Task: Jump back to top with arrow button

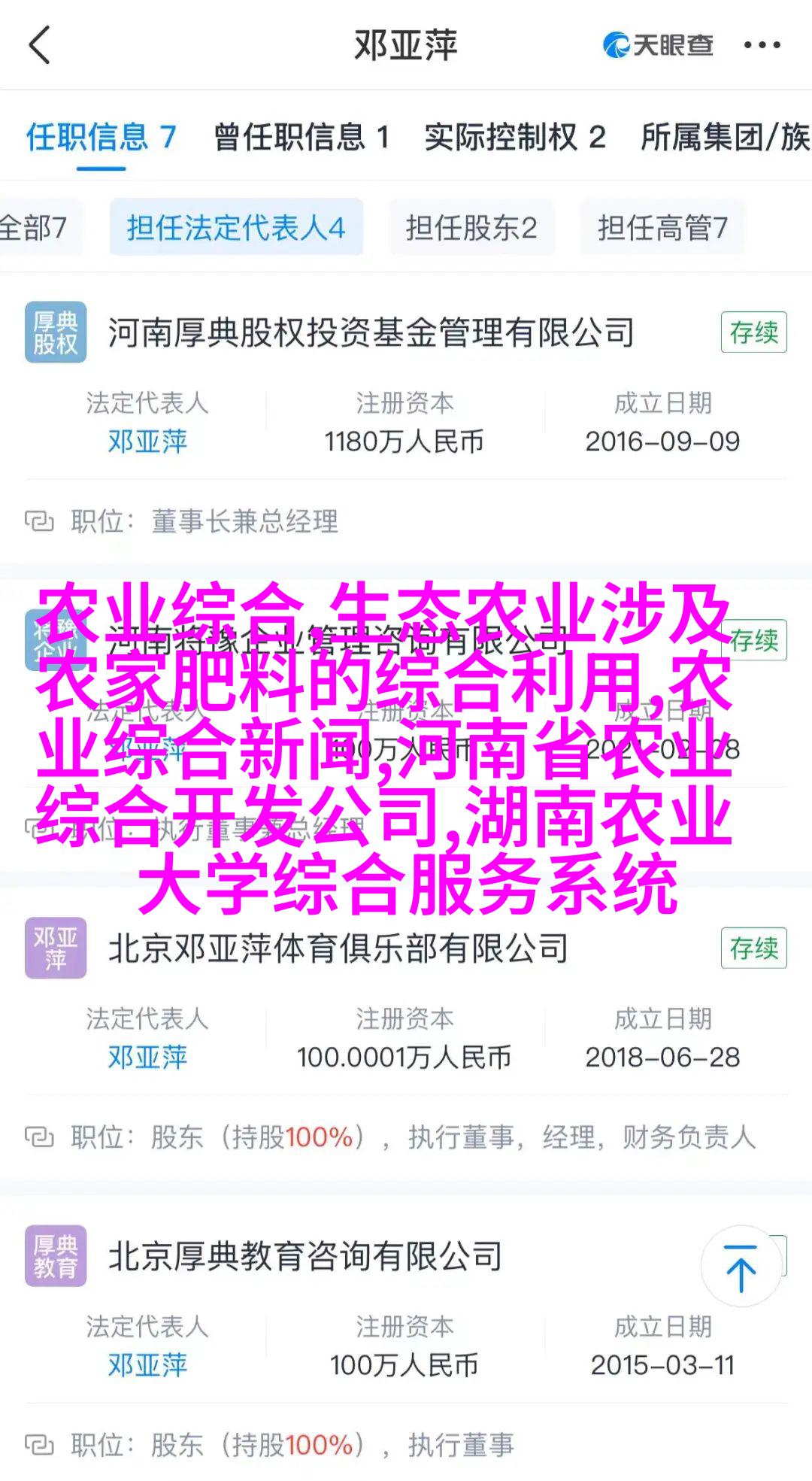Action: (x=741, y=1267)
